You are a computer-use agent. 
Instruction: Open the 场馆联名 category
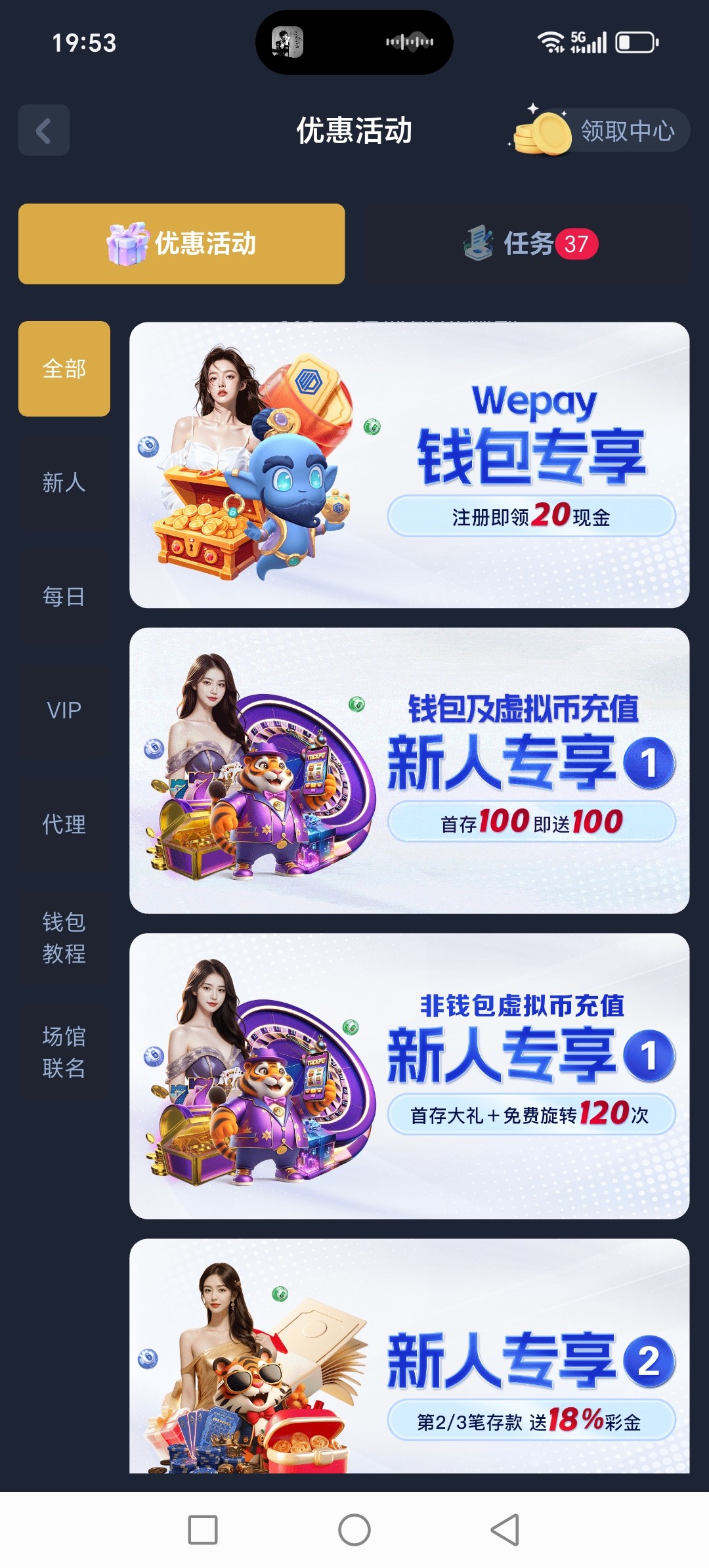(64, 1052)
